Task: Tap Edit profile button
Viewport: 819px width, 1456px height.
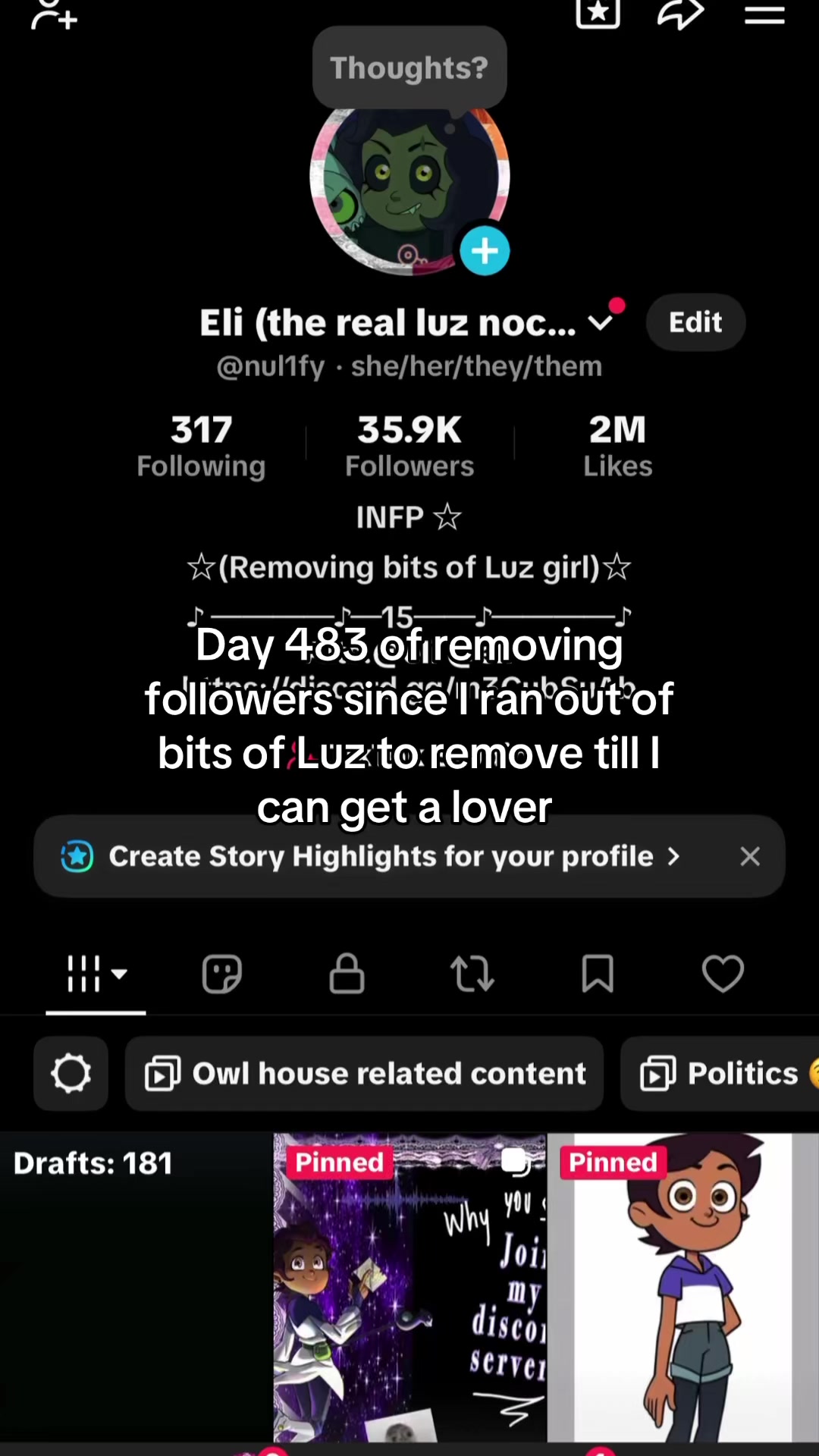Action: click(695, 322)
